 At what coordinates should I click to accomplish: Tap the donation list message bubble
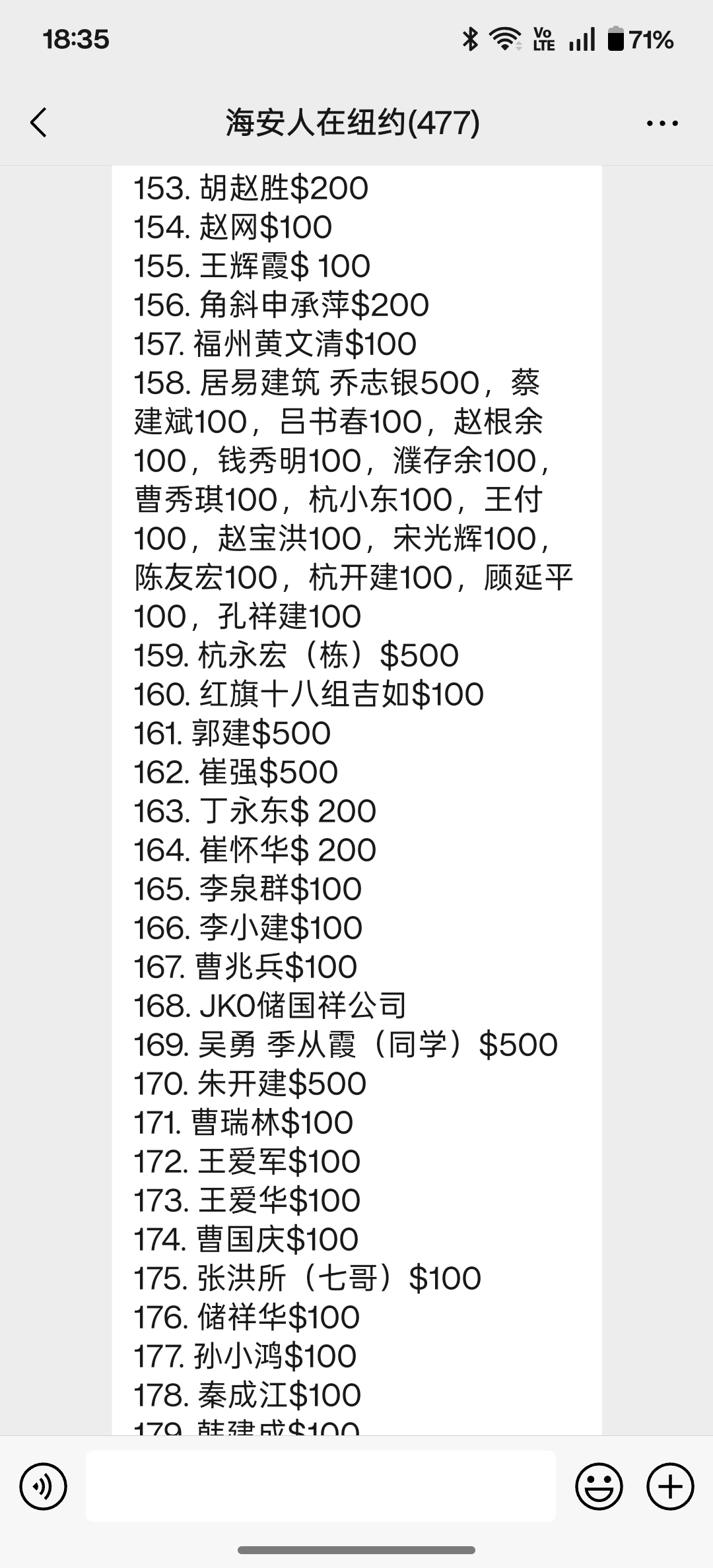click(356, 792)
